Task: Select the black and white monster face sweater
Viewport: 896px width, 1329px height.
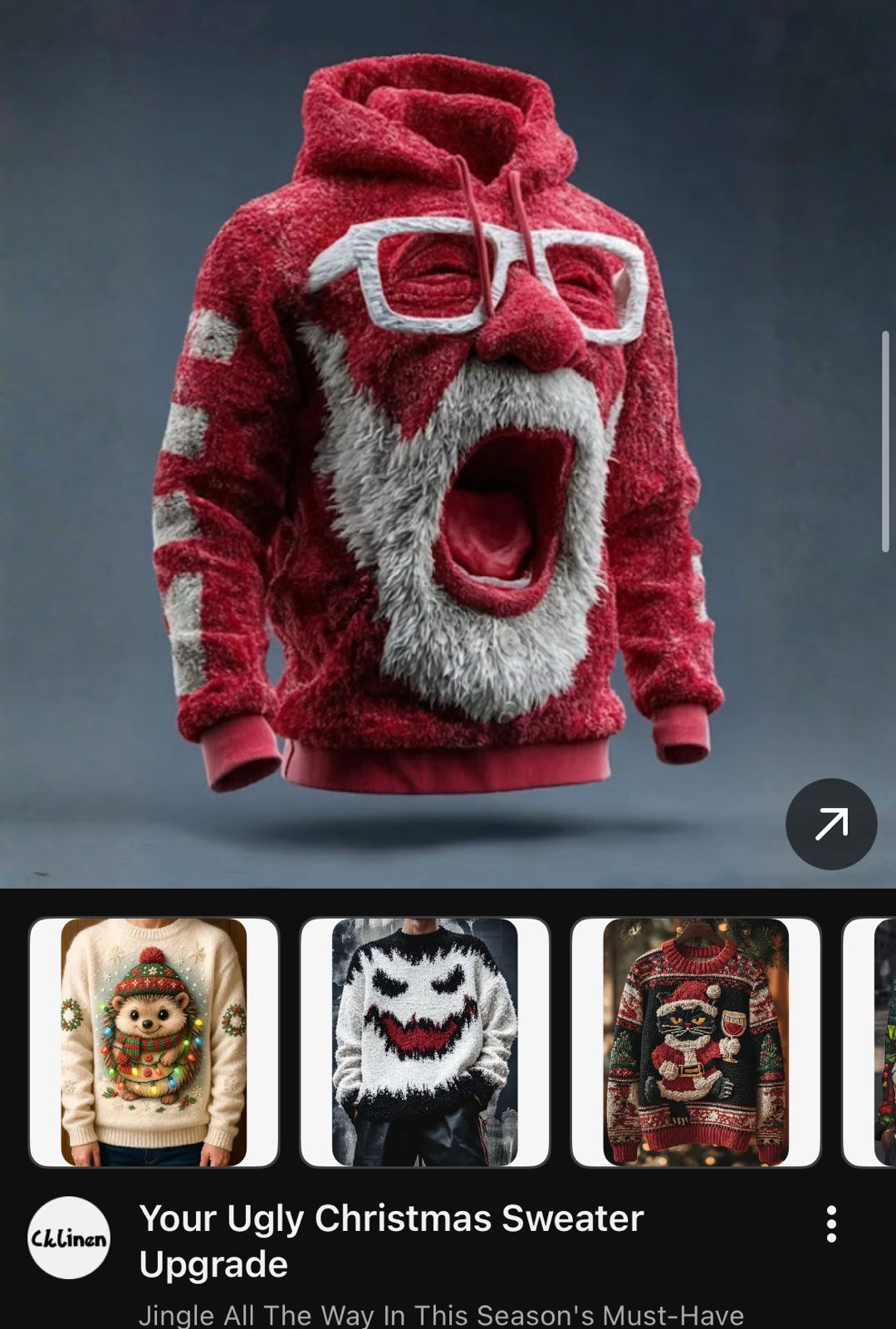Action: click(424, 1042)
